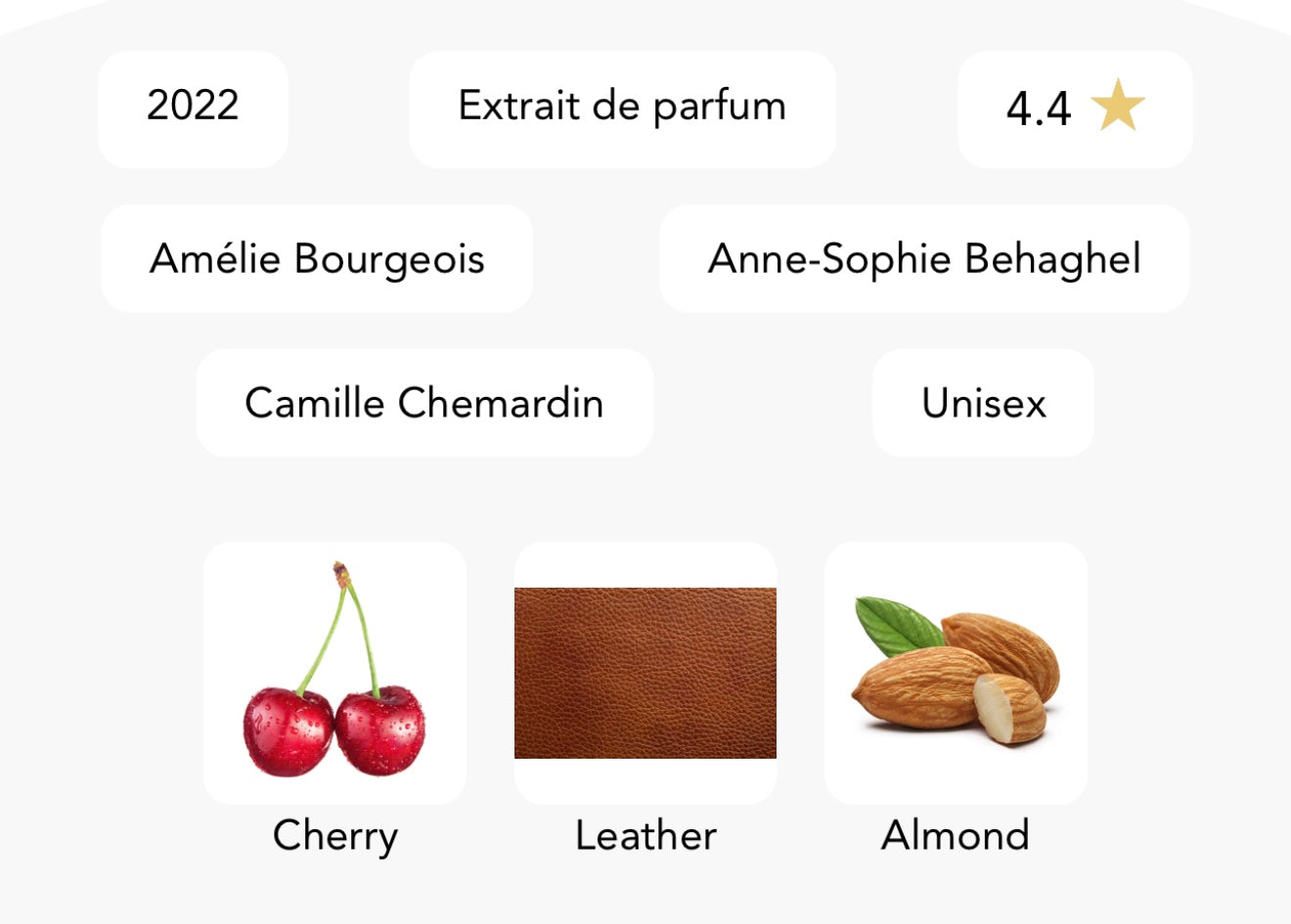
Task: Open perfumer Amélie Bourgeois
Action: 317,259
